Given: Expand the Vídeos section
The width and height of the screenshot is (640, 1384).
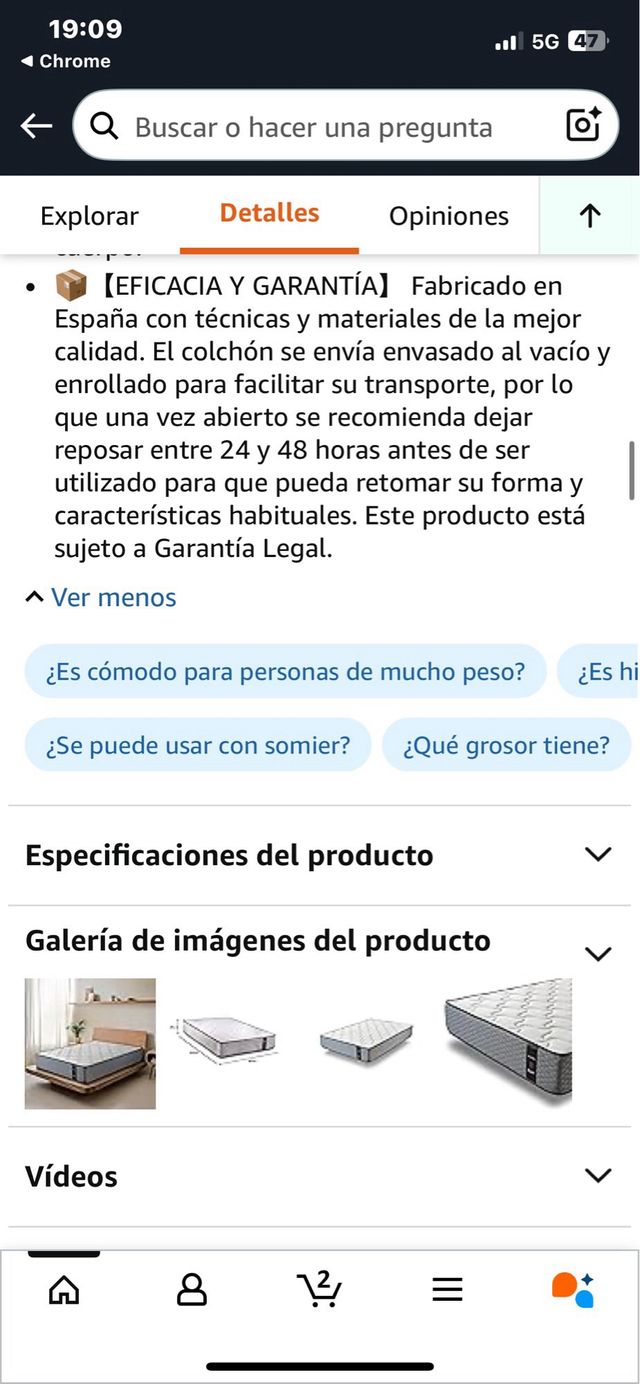Looking at the screenshot, I should [x=597, y=1176].
